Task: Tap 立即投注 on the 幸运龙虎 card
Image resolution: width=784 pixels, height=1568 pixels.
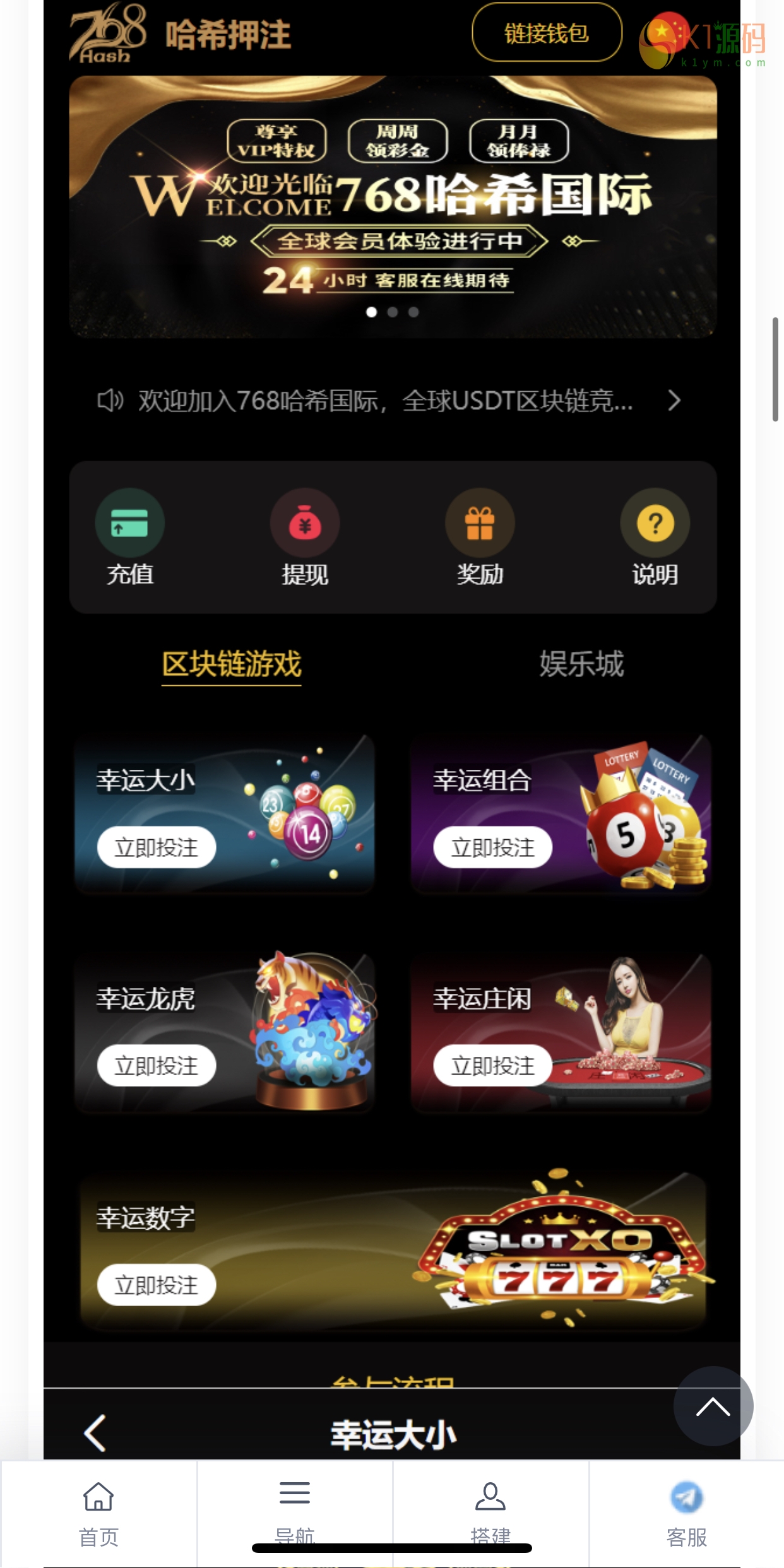Action: tap(157, 1066)
